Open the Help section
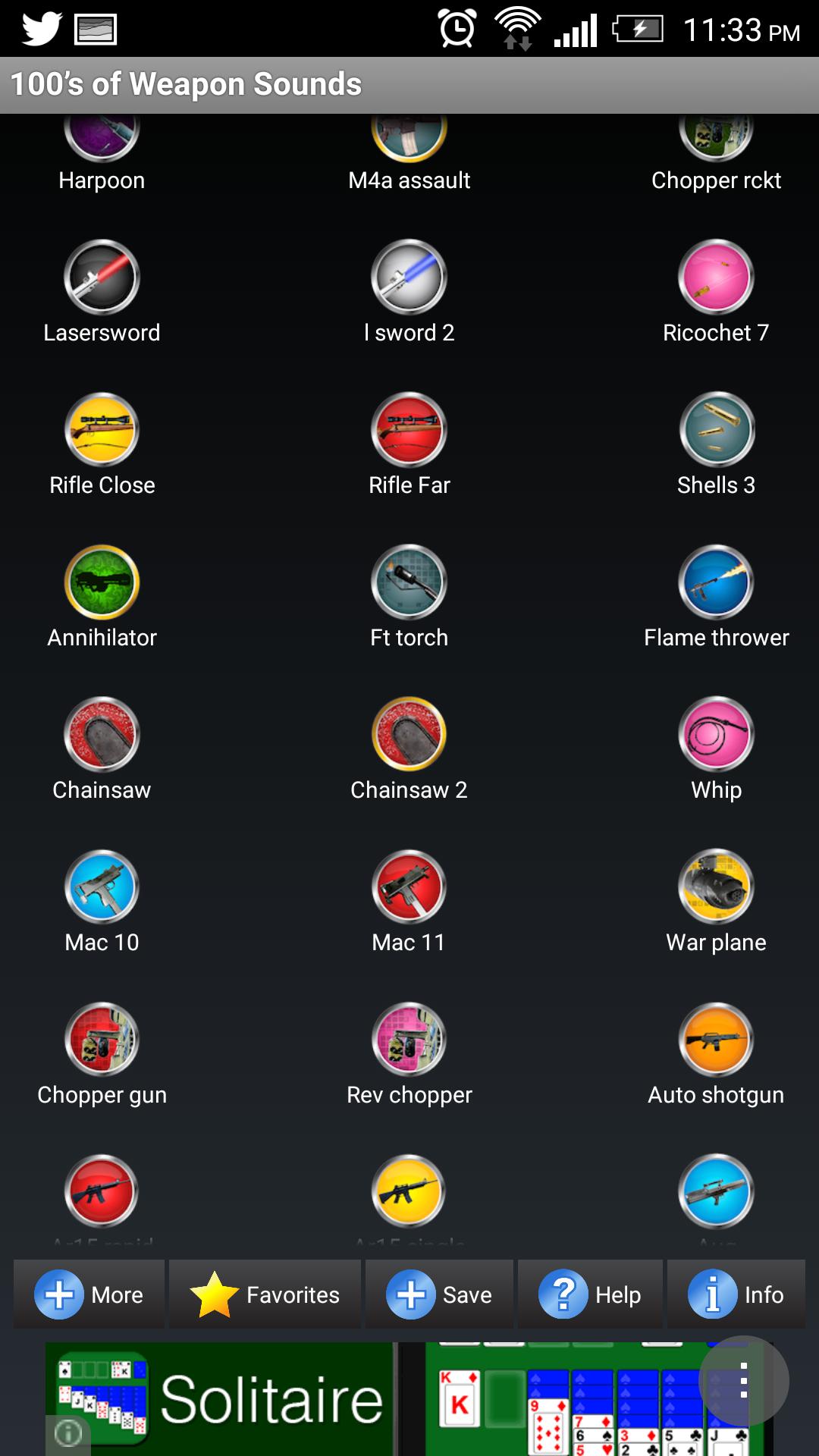This screenshot has width=819, height=1456. pos(590,1294)
